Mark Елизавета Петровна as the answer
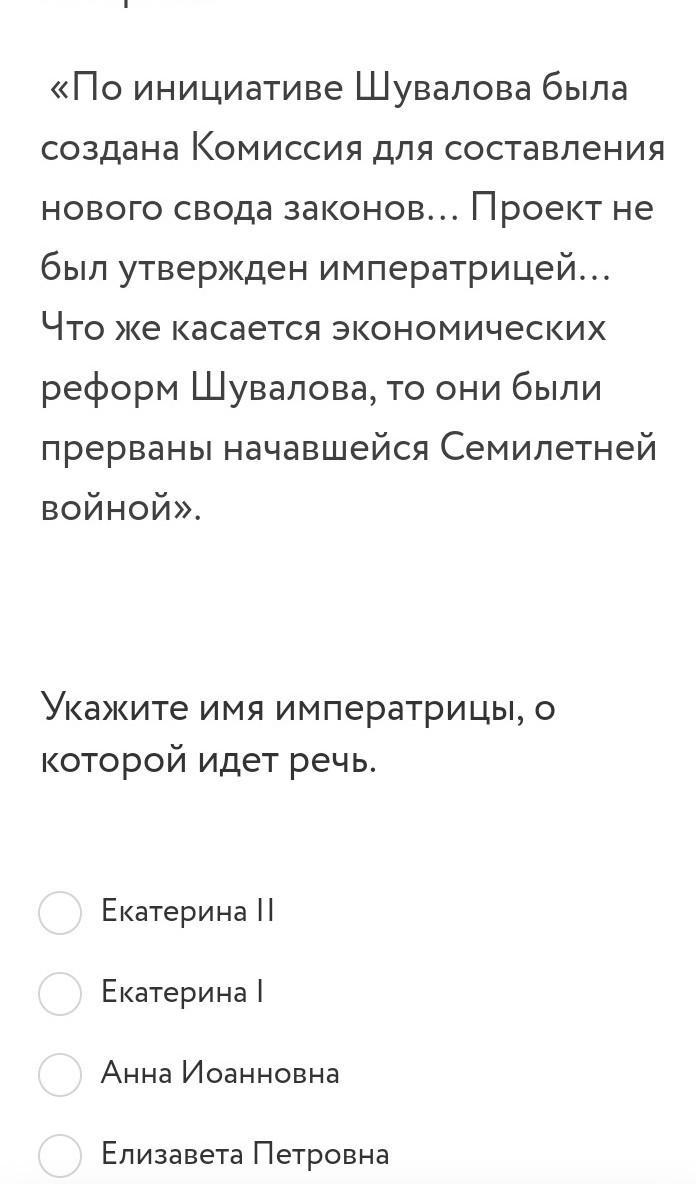Screen dimensions: 696x1184 tap(60, 1155)
